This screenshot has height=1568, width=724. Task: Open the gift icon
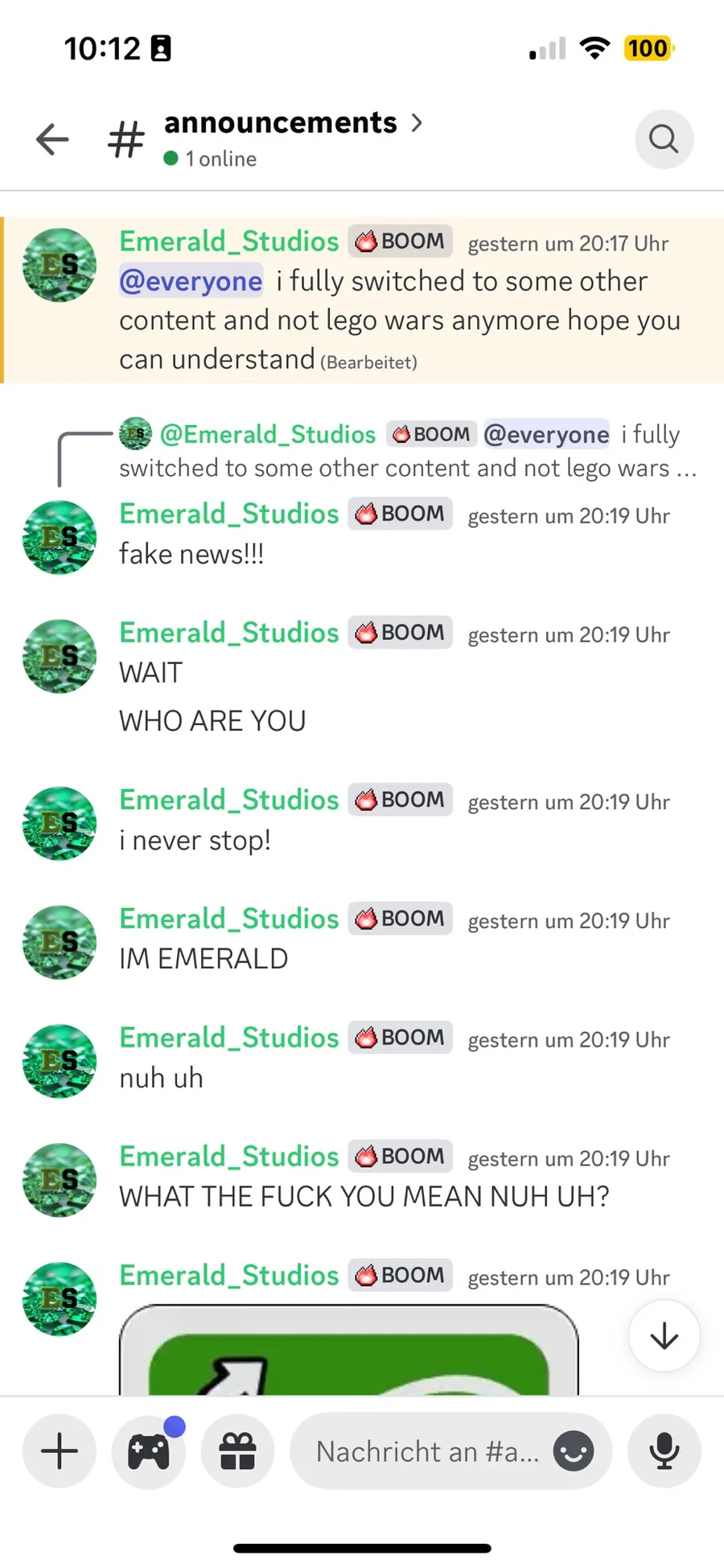coord(237,1452)
